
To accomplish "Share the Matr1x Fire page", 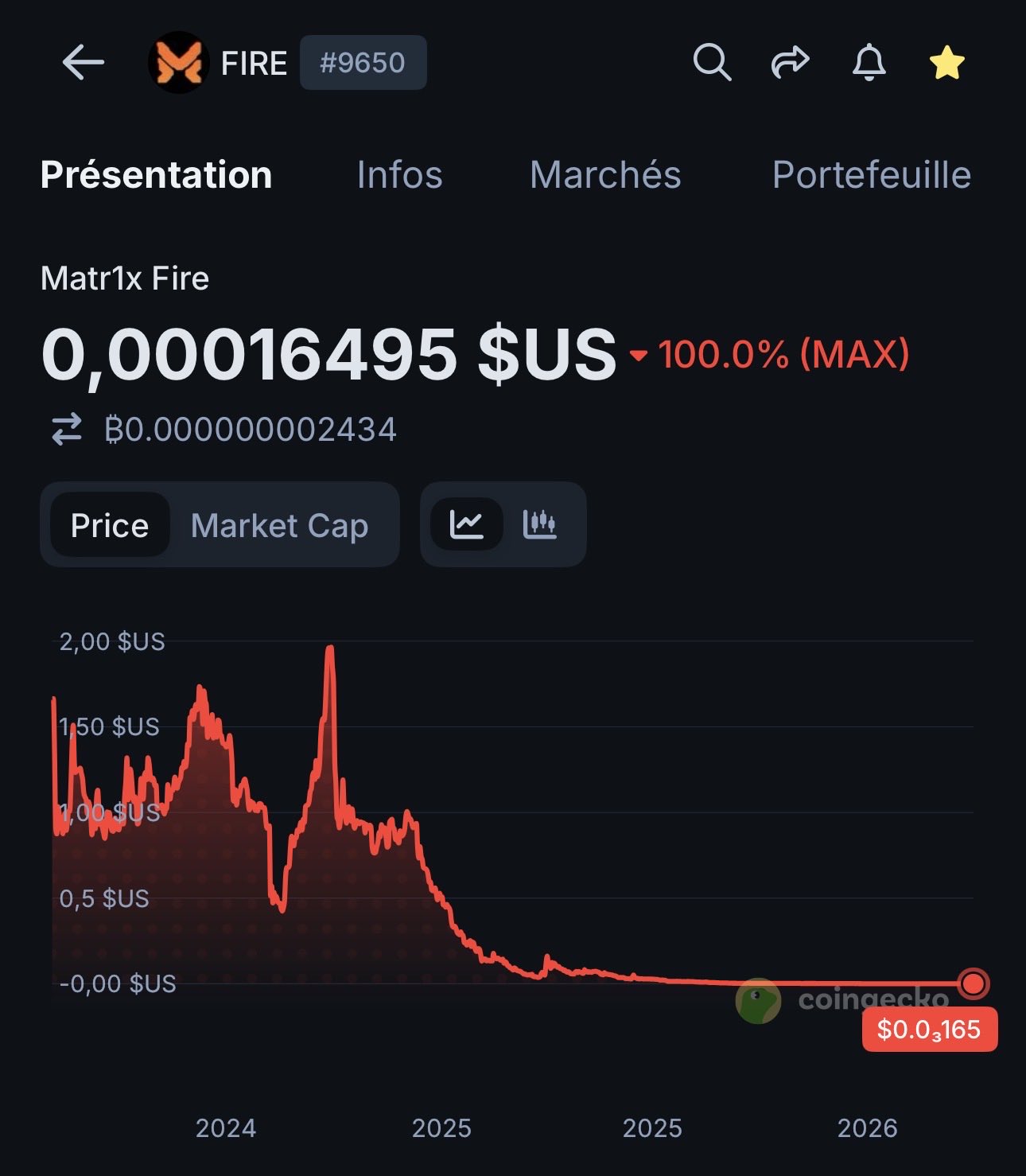I will tap(790, 62).
